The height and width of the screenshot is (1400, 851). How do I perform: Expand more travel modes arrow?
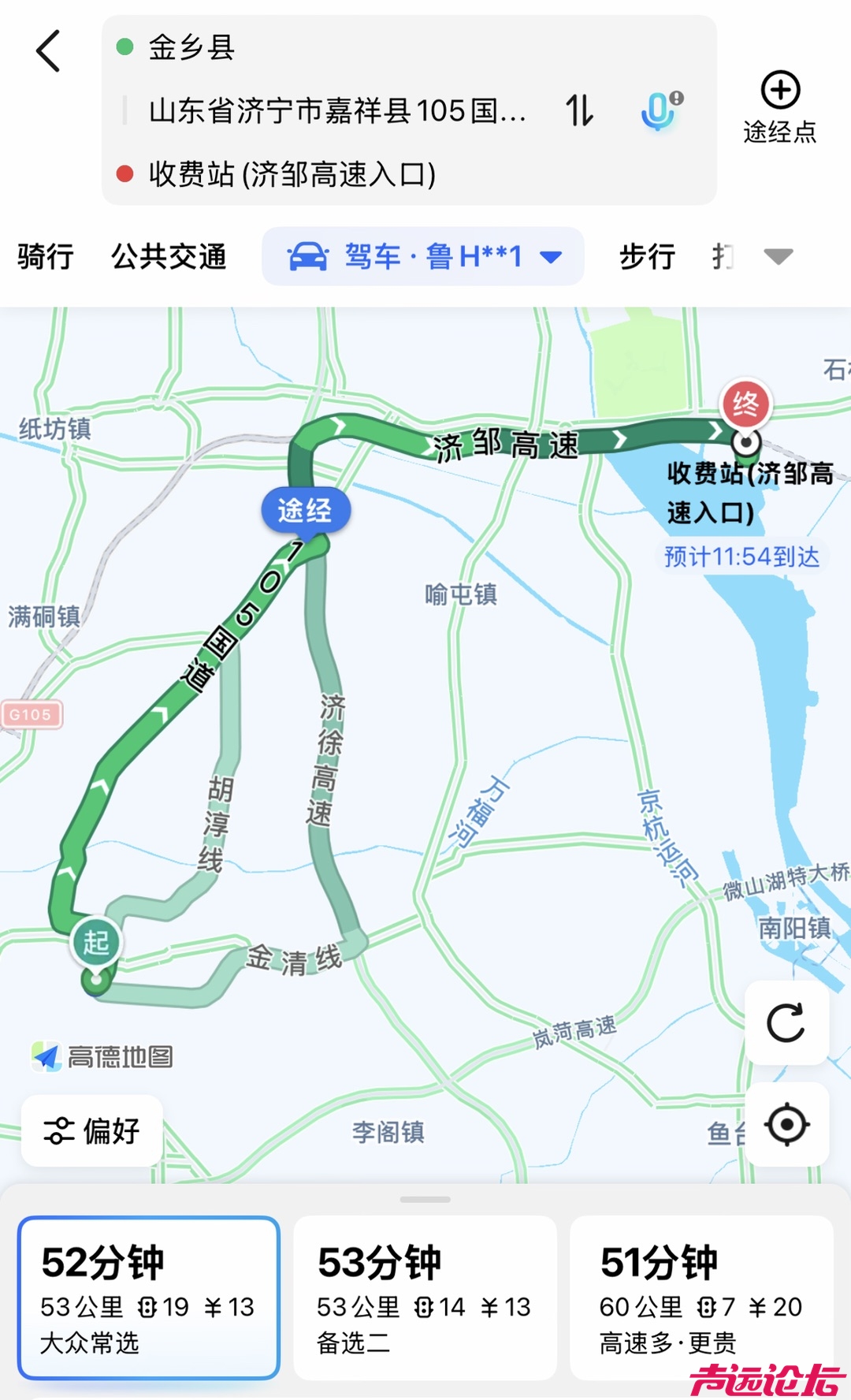(778, 256)
